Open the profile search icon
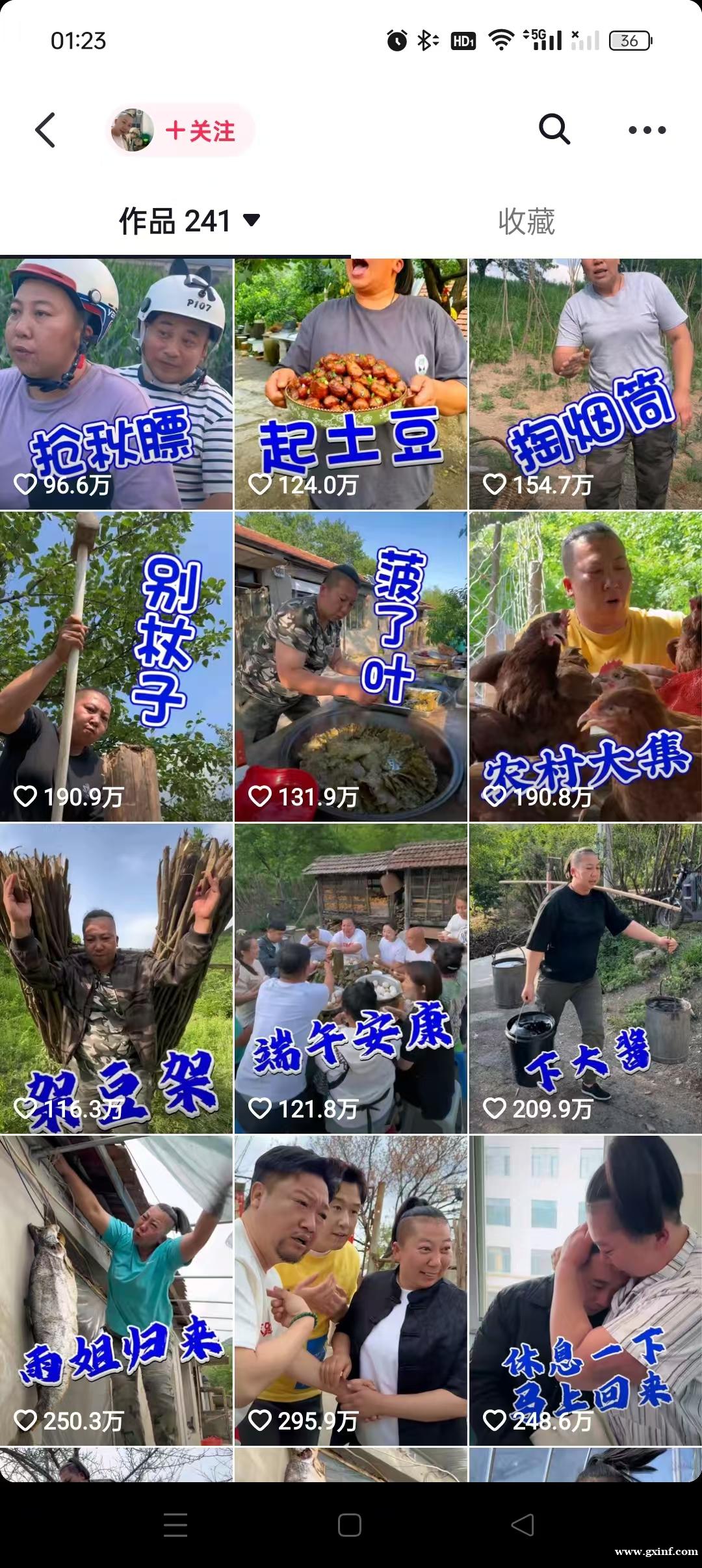702x1568 pixels. click(554, 129)
